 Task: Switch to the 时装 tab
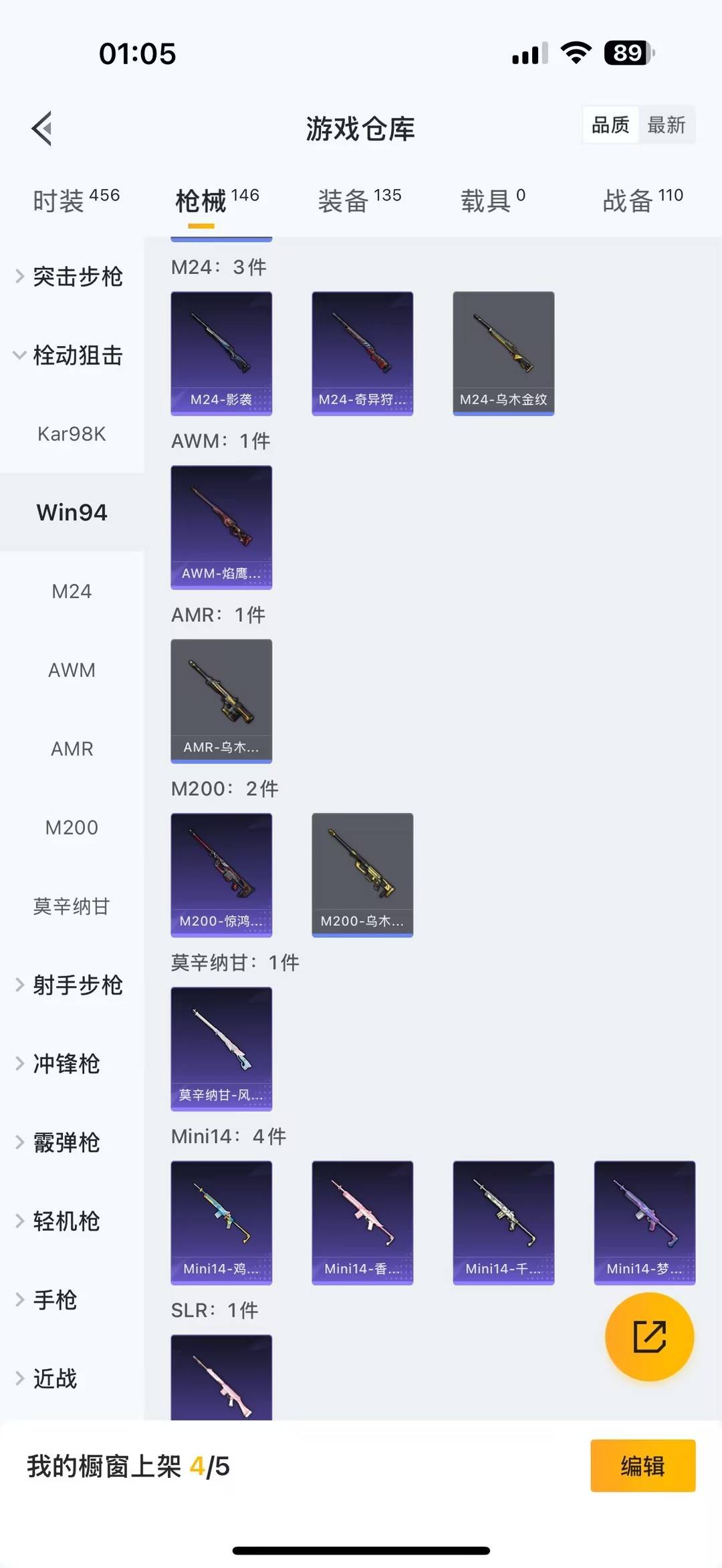tap(76, 200)
